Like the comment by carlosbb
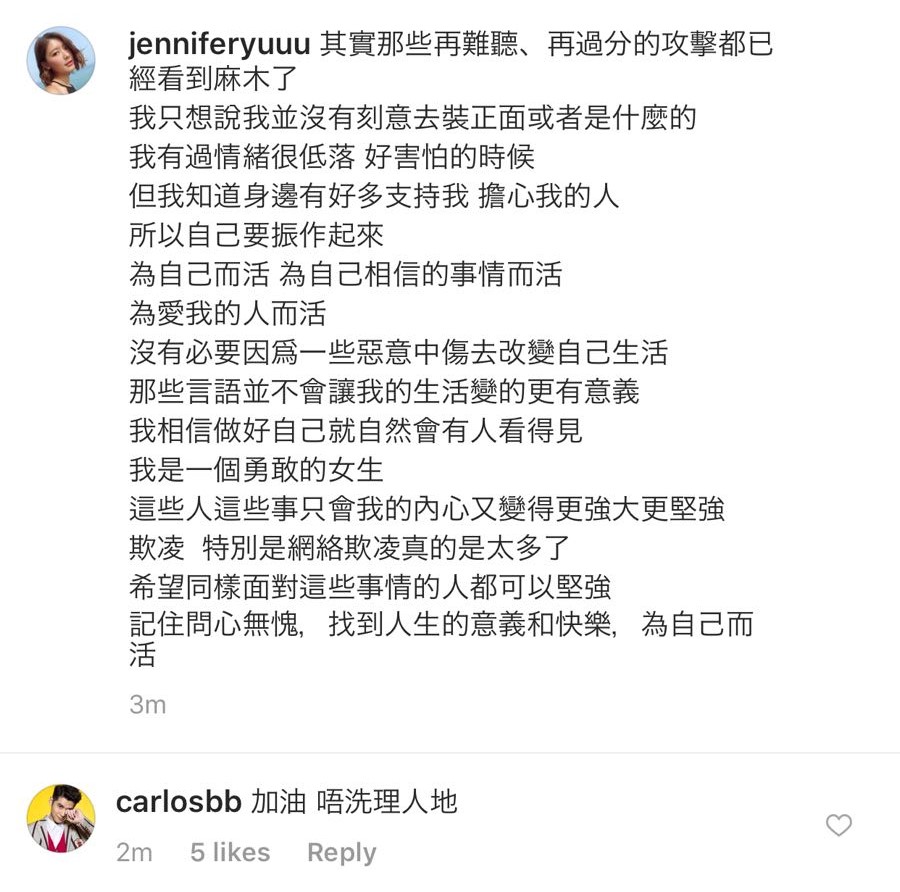 (838, 825)
